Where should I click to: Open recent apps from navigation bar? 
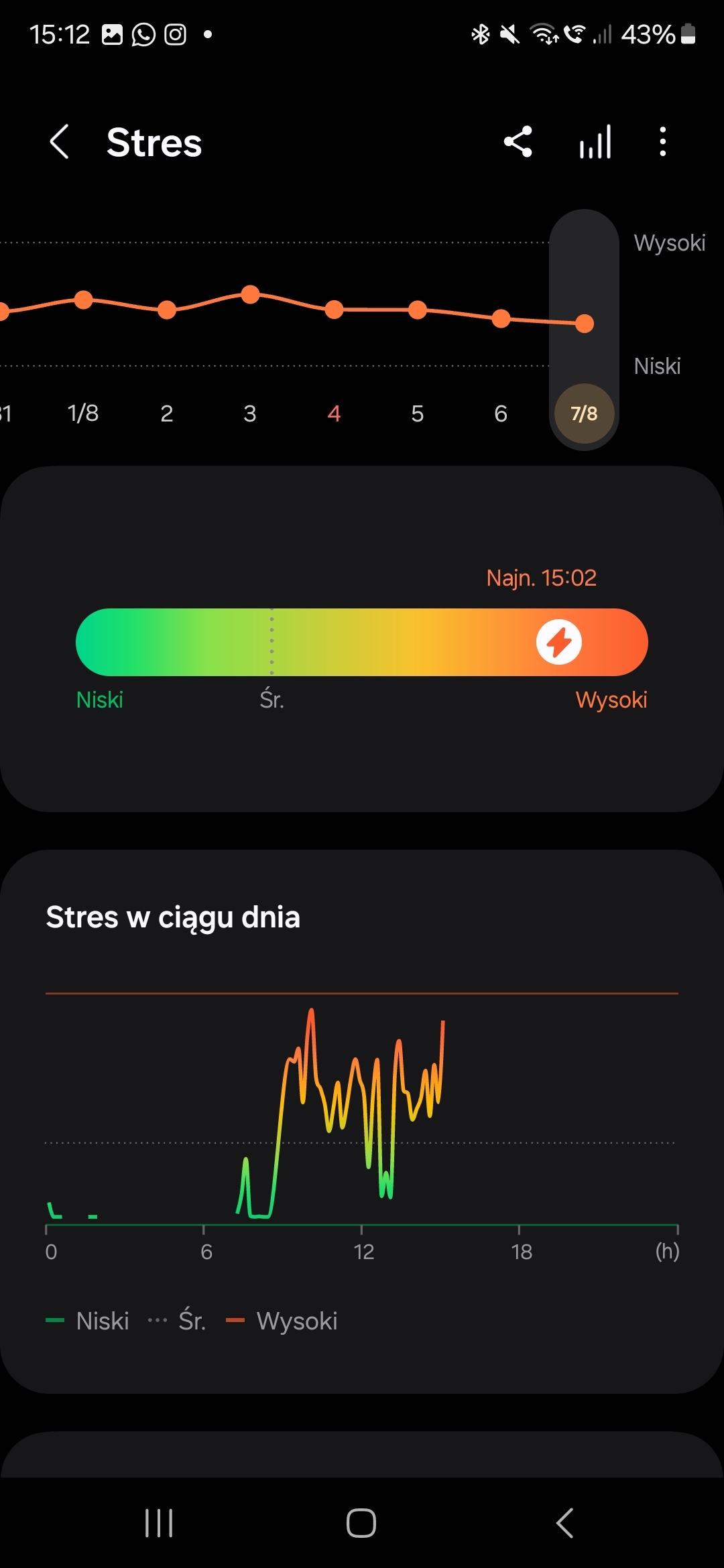(159, 1523)
